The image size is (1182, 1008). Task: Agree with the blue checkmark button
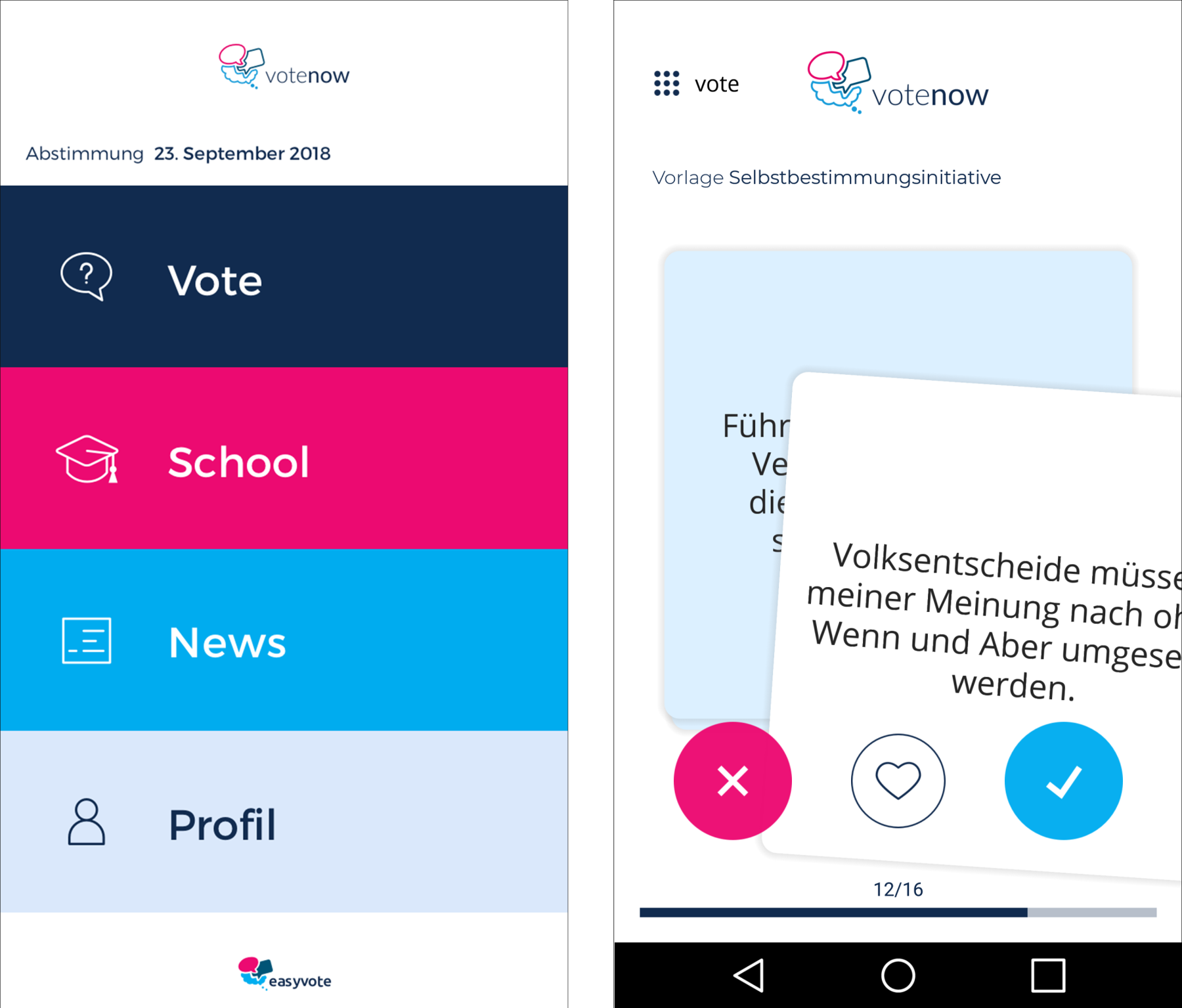coord(1063,781)
